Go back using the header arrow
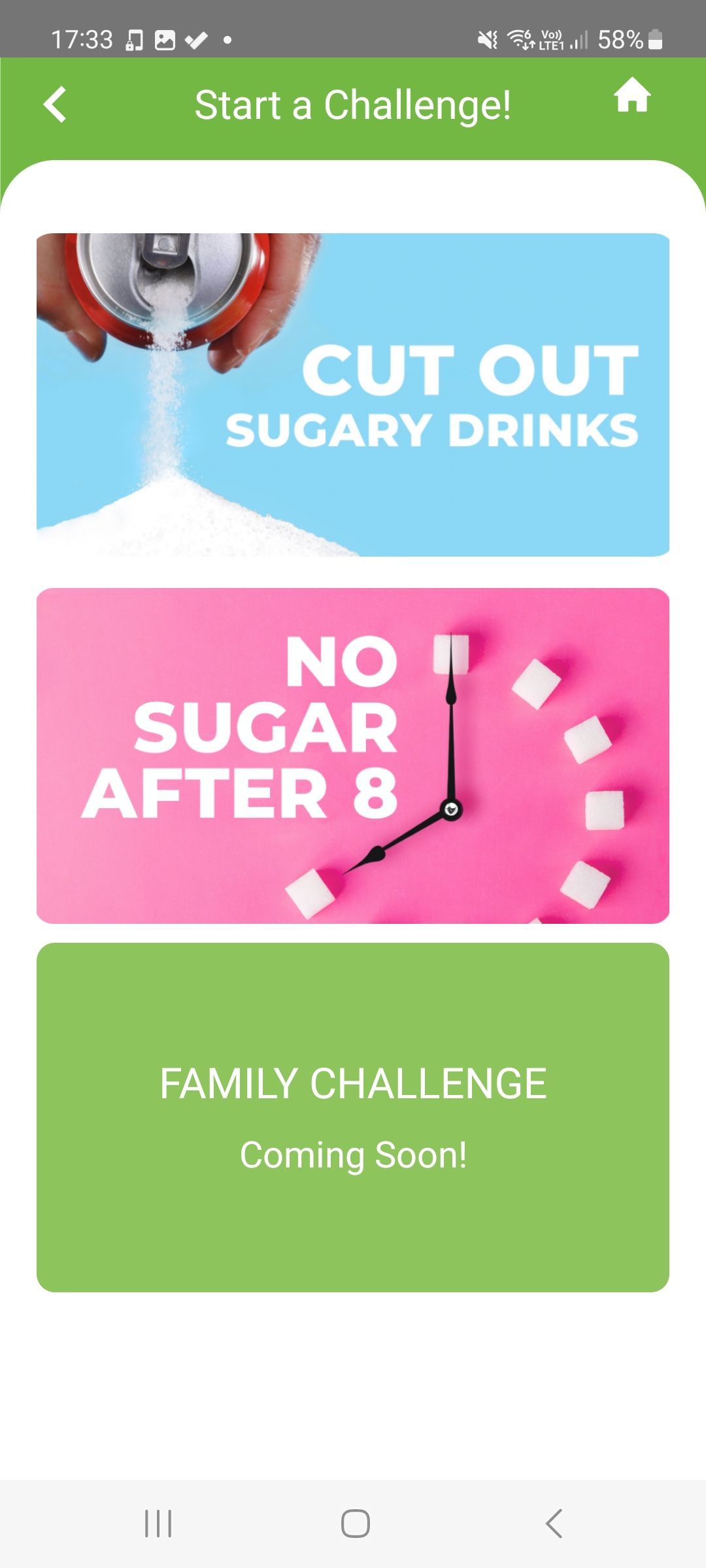Screen dimensions: 706x1568 click(56, 105)
